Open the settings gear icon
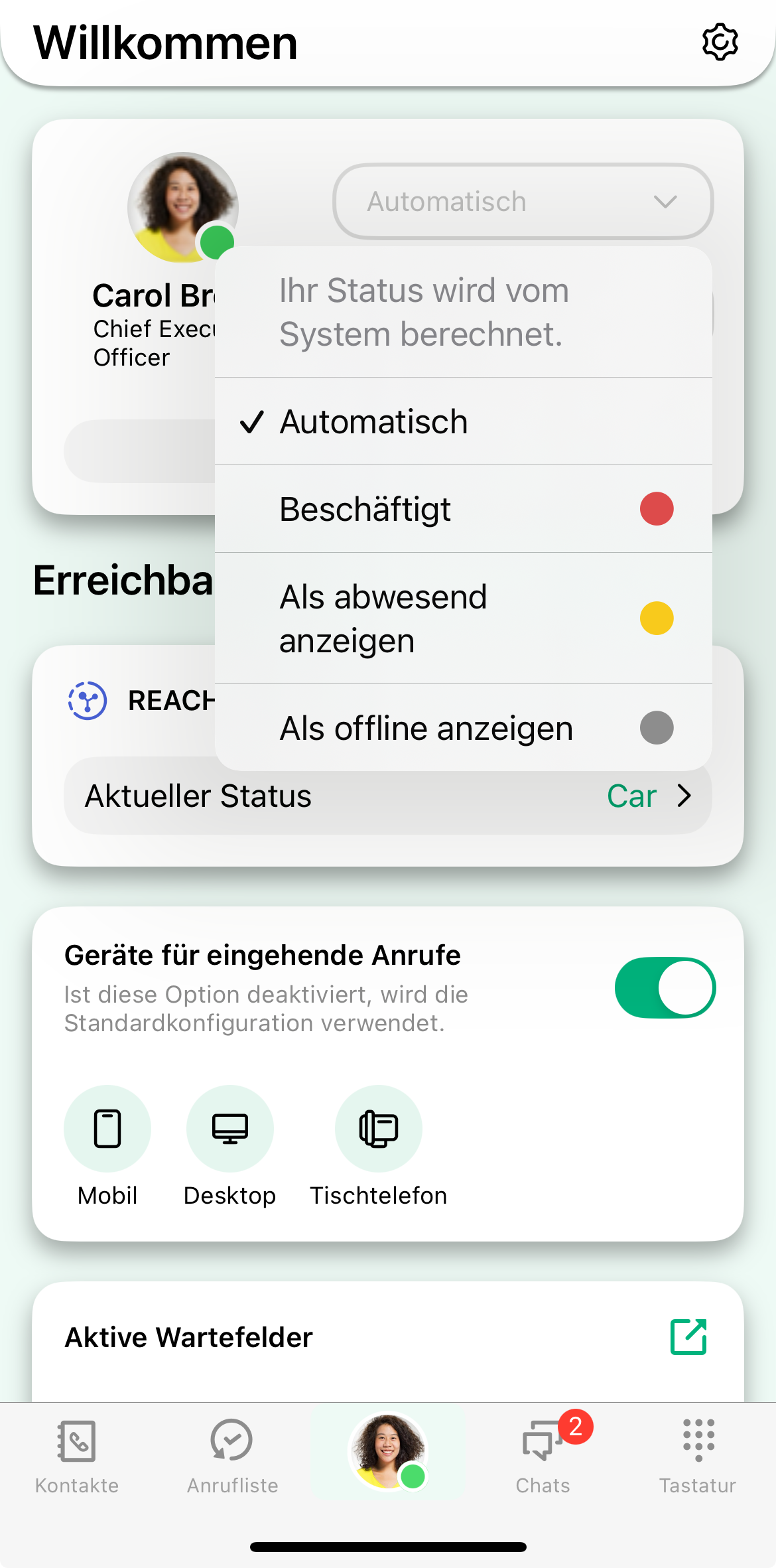Screen dimensions: 776x1568 point(720,42)
